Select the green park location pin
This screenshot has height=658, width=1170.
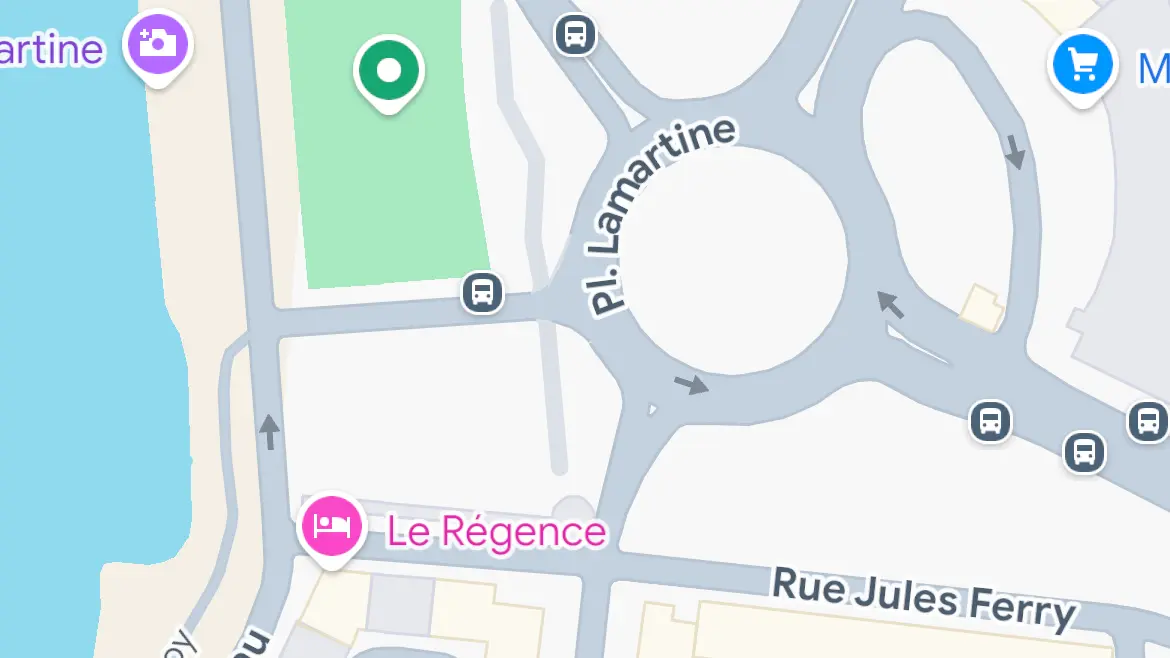pyautogui.click(x=389, y=71)
